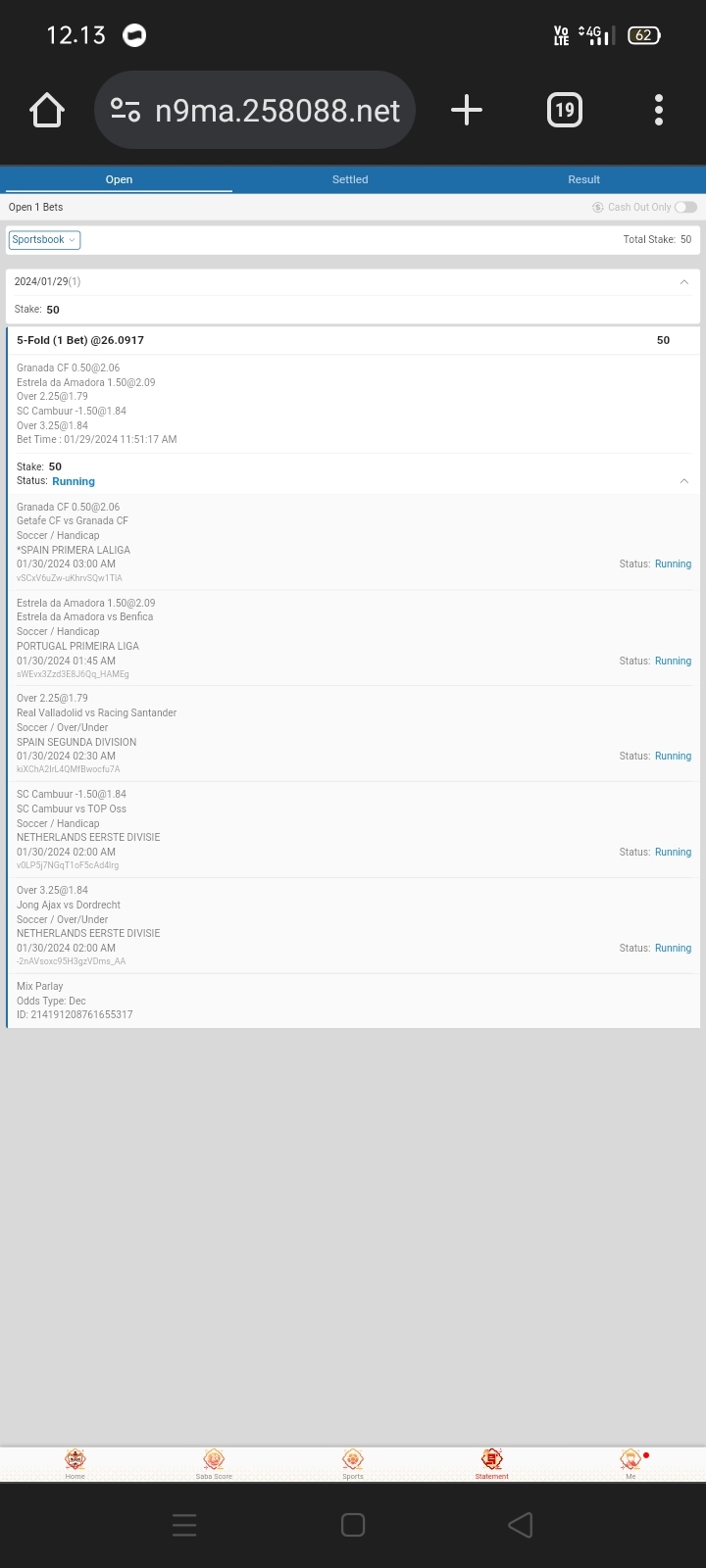Tap the browser address bar

(255, 111)
